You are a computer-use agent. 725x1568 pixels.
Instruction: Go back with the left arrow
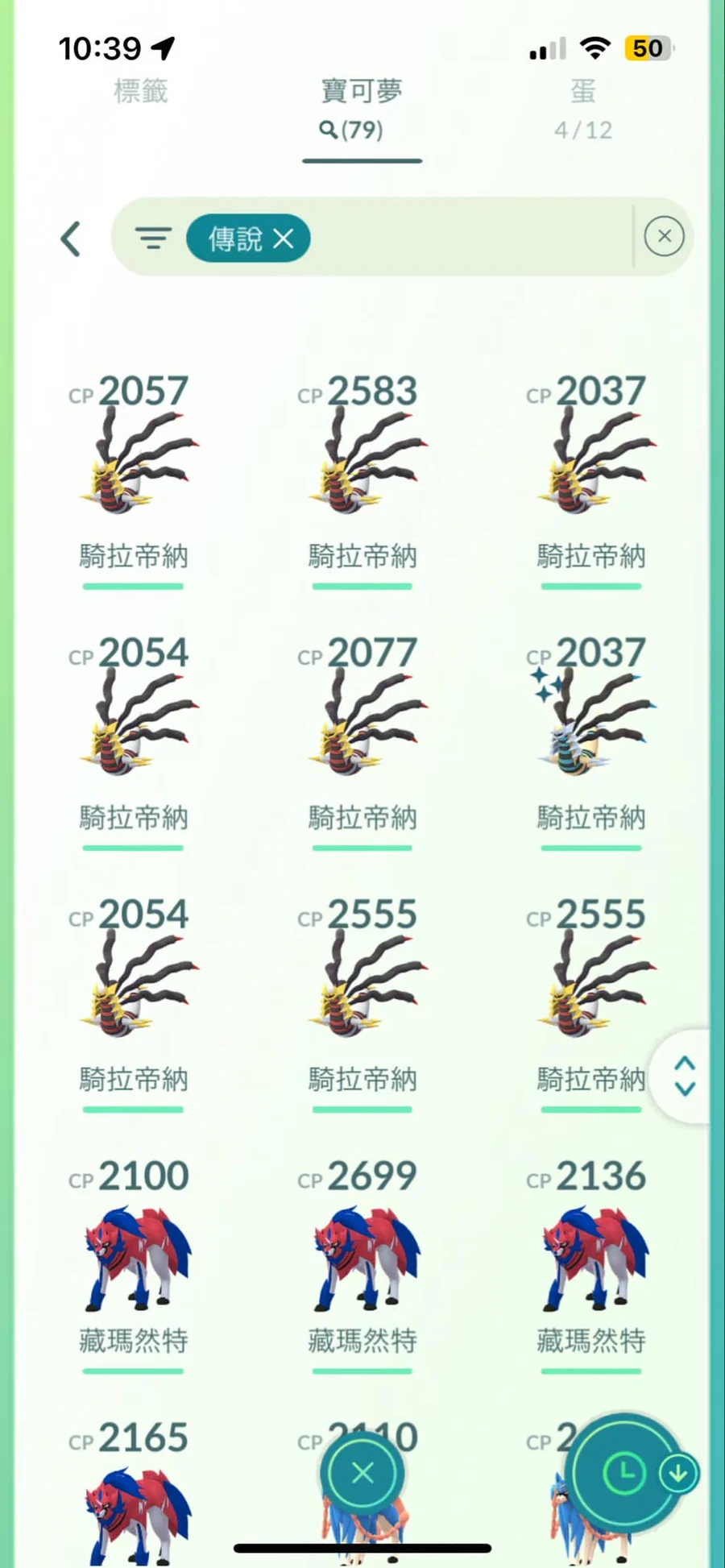[x=71, y=239]
